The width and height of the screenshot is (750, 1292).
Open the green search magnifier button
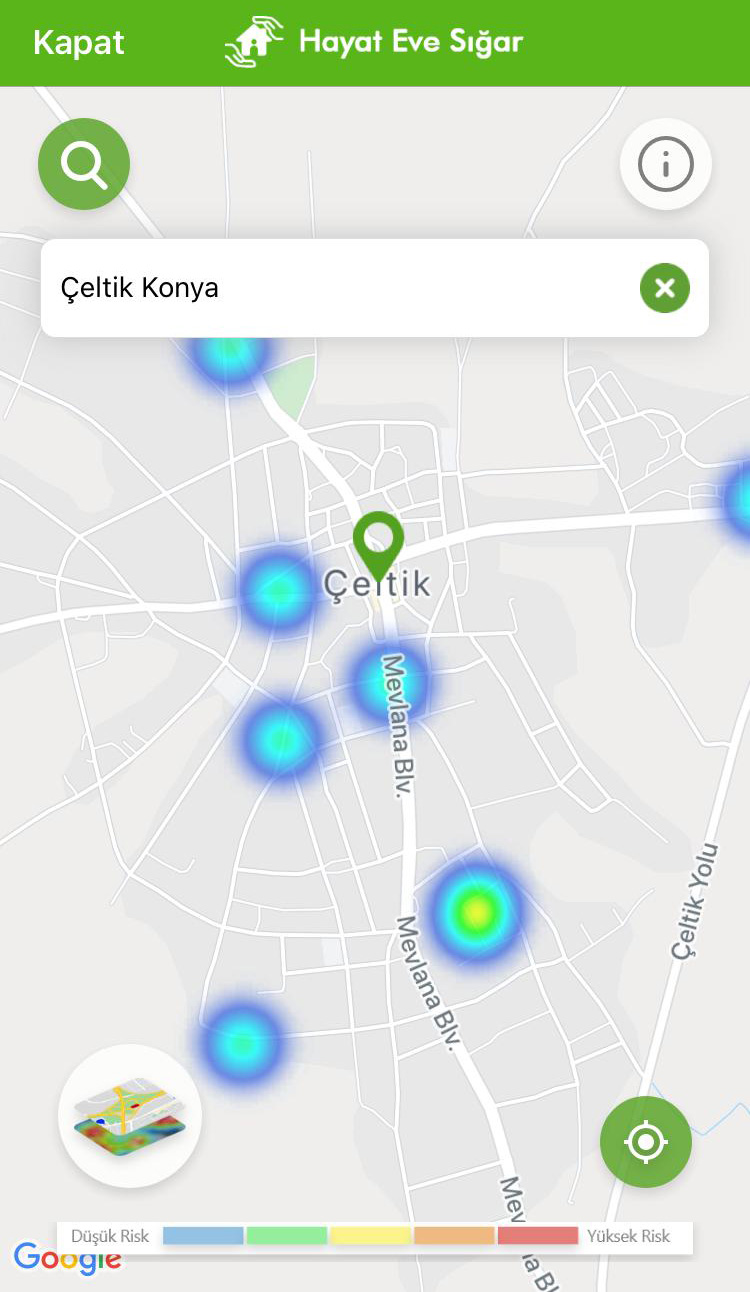pyautogui.click(x=84, y=164)
